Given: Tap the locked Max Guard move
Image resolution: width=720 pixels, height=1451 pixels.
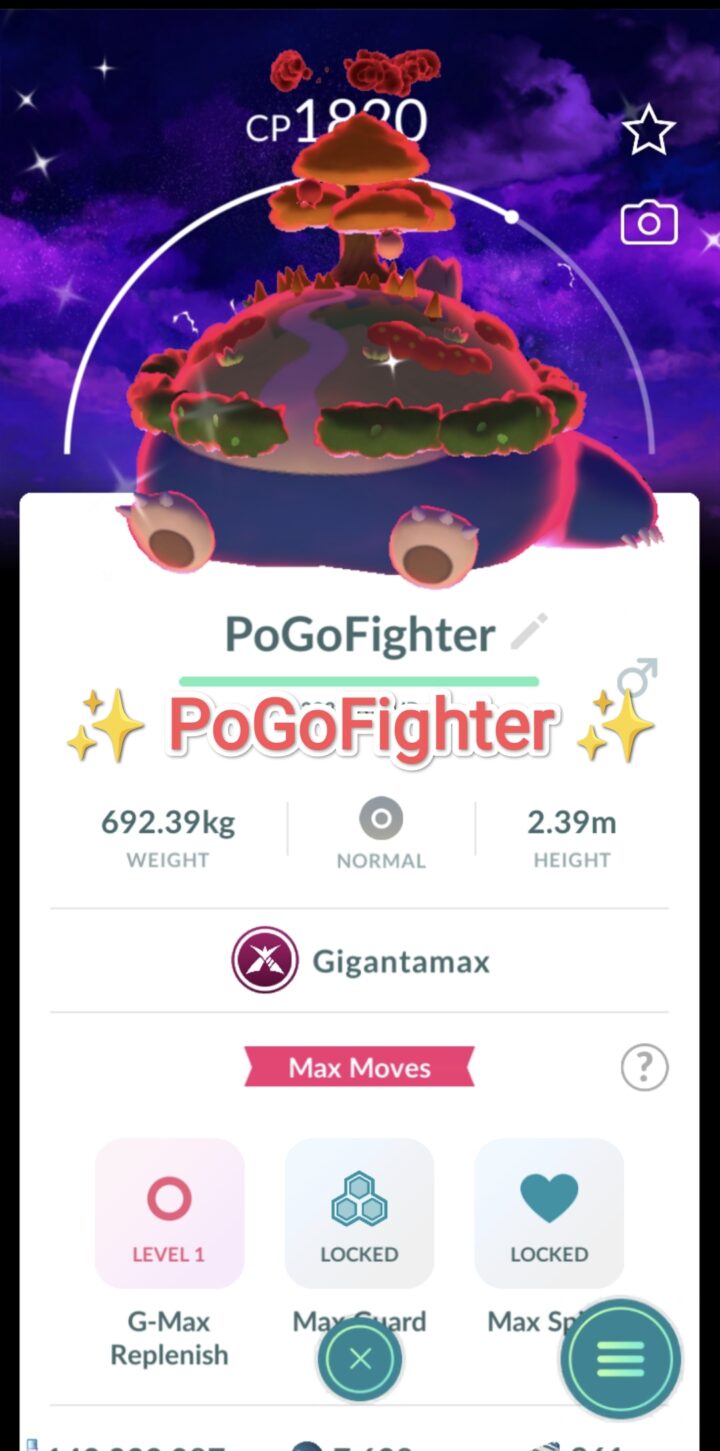Looking at the screenshot, I should (359, 1213).
